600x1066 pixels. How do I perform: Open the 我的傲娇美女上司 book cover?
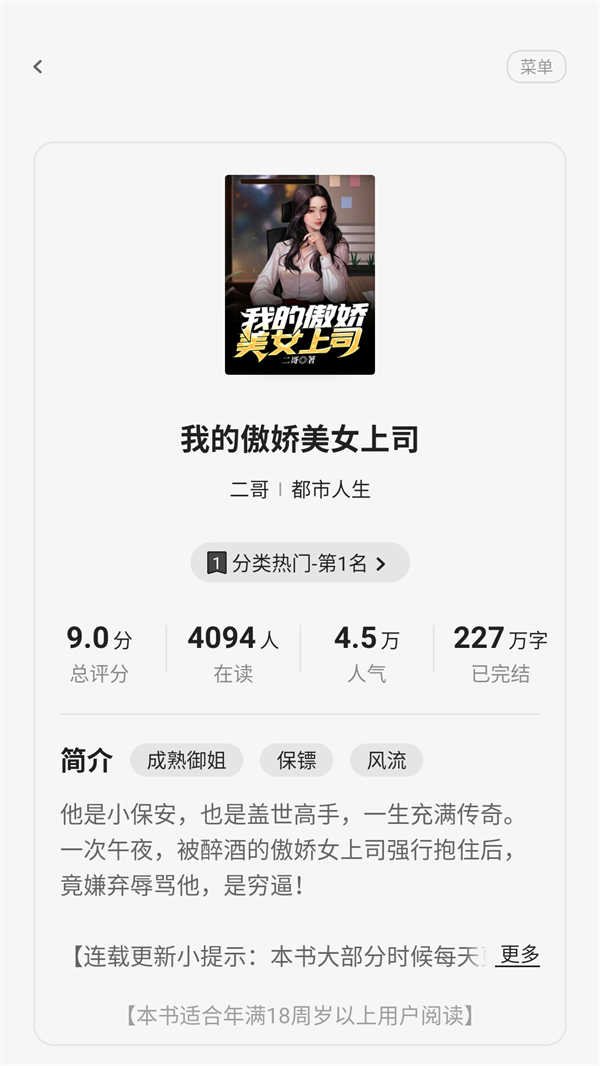click(300, 275)
